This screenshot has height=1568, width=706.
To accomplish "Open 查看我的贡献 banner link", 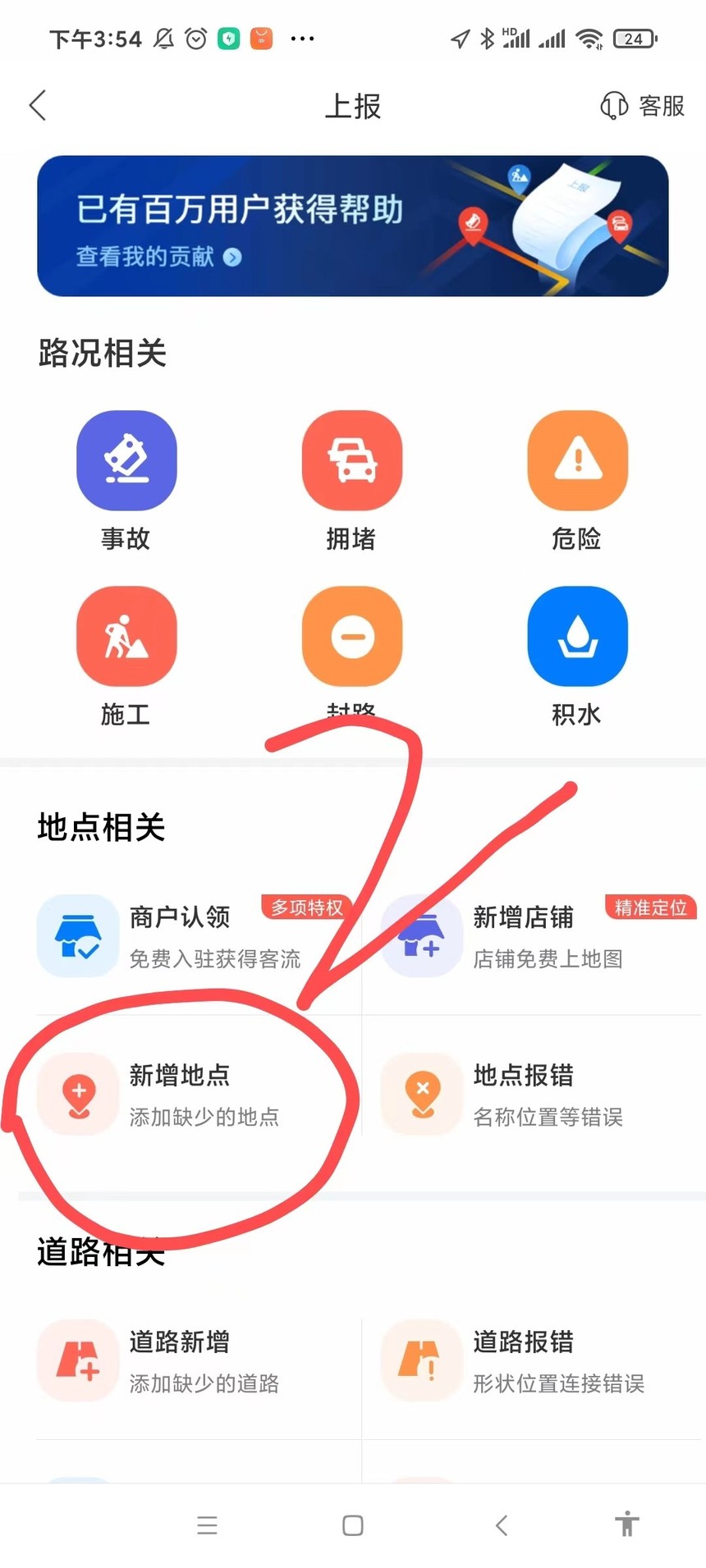I will (158, 257).
